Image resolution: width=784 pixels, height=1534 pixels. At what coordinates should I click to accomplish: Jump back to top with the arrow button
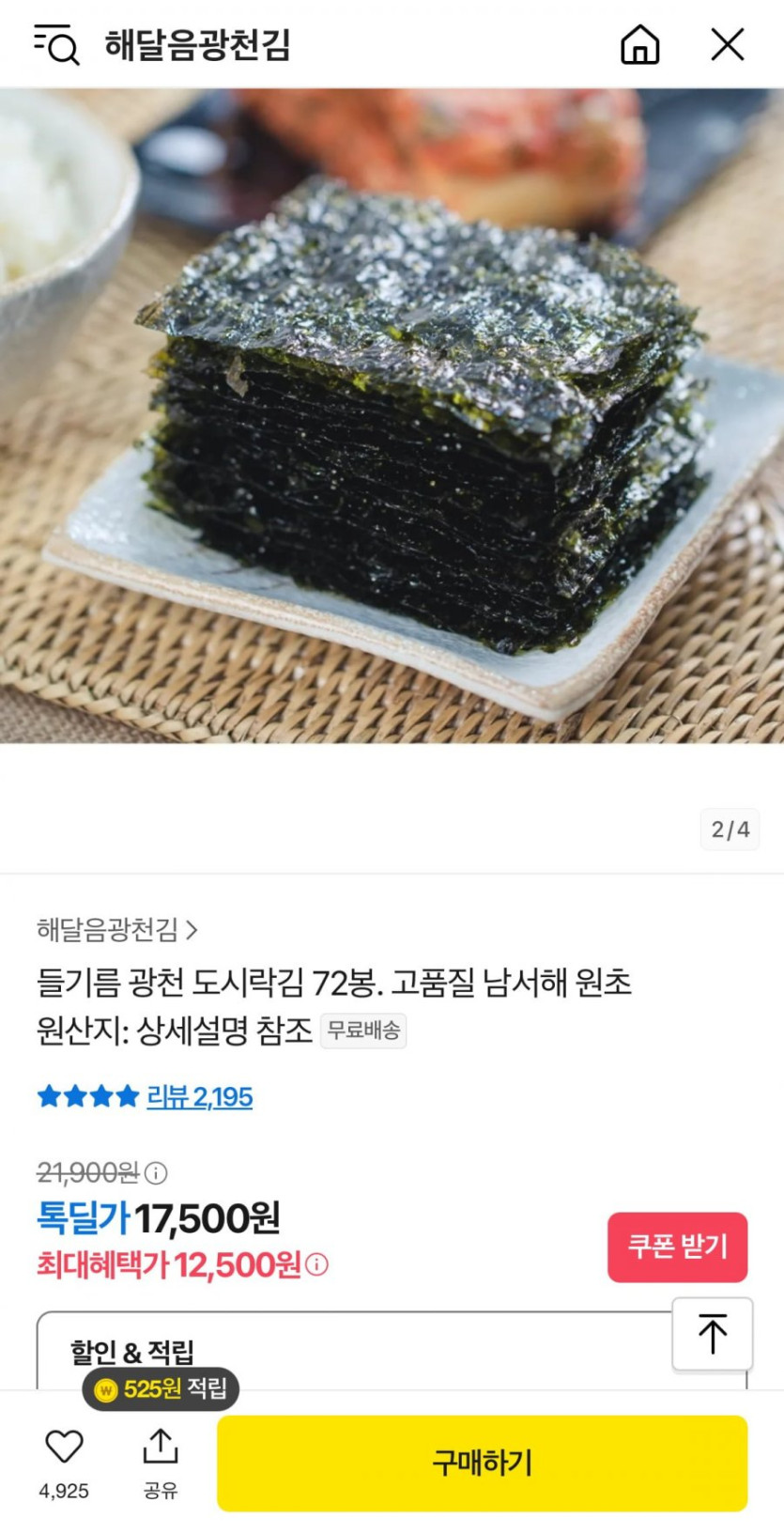[x=712, y=1333]
